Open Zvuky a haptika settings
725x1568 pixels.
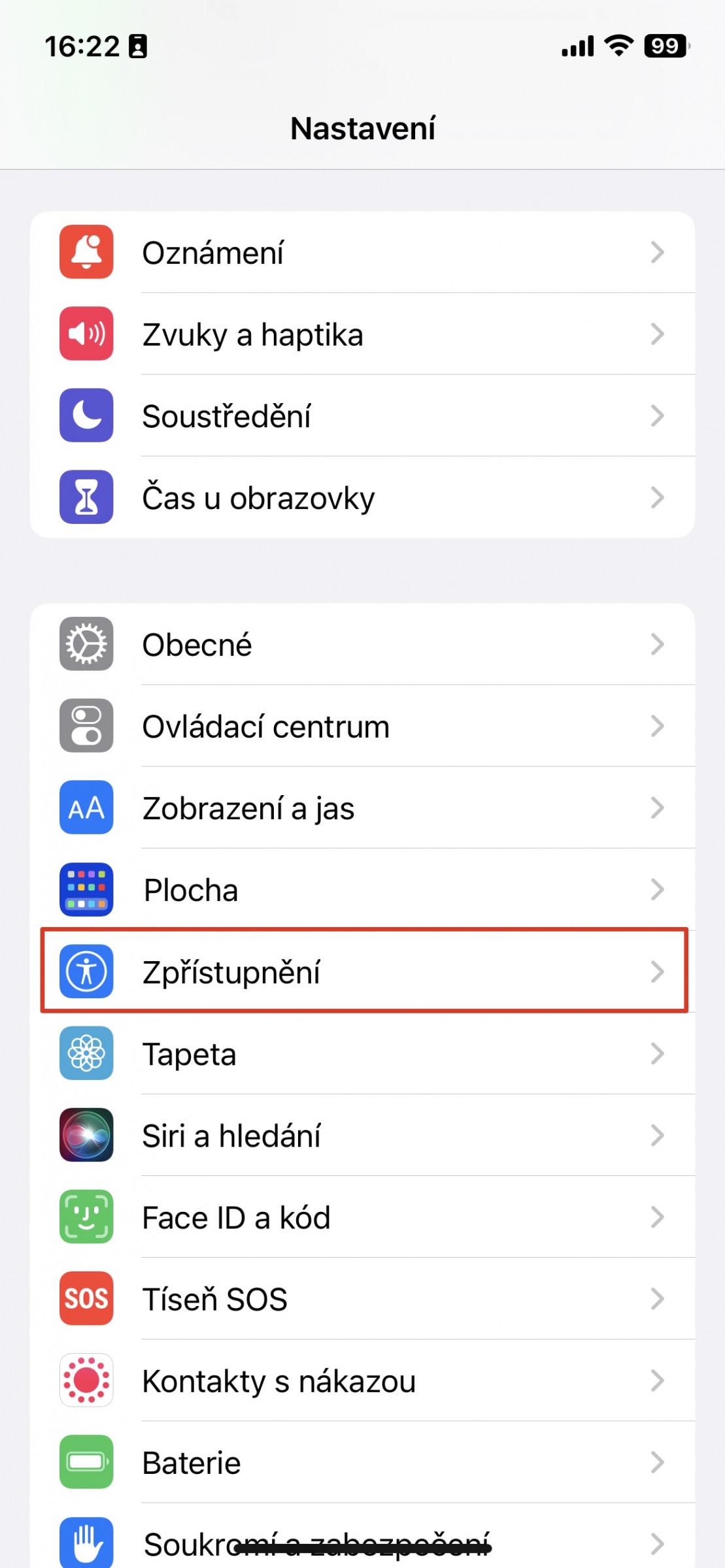pyautogui.click(x=362, y=335)
